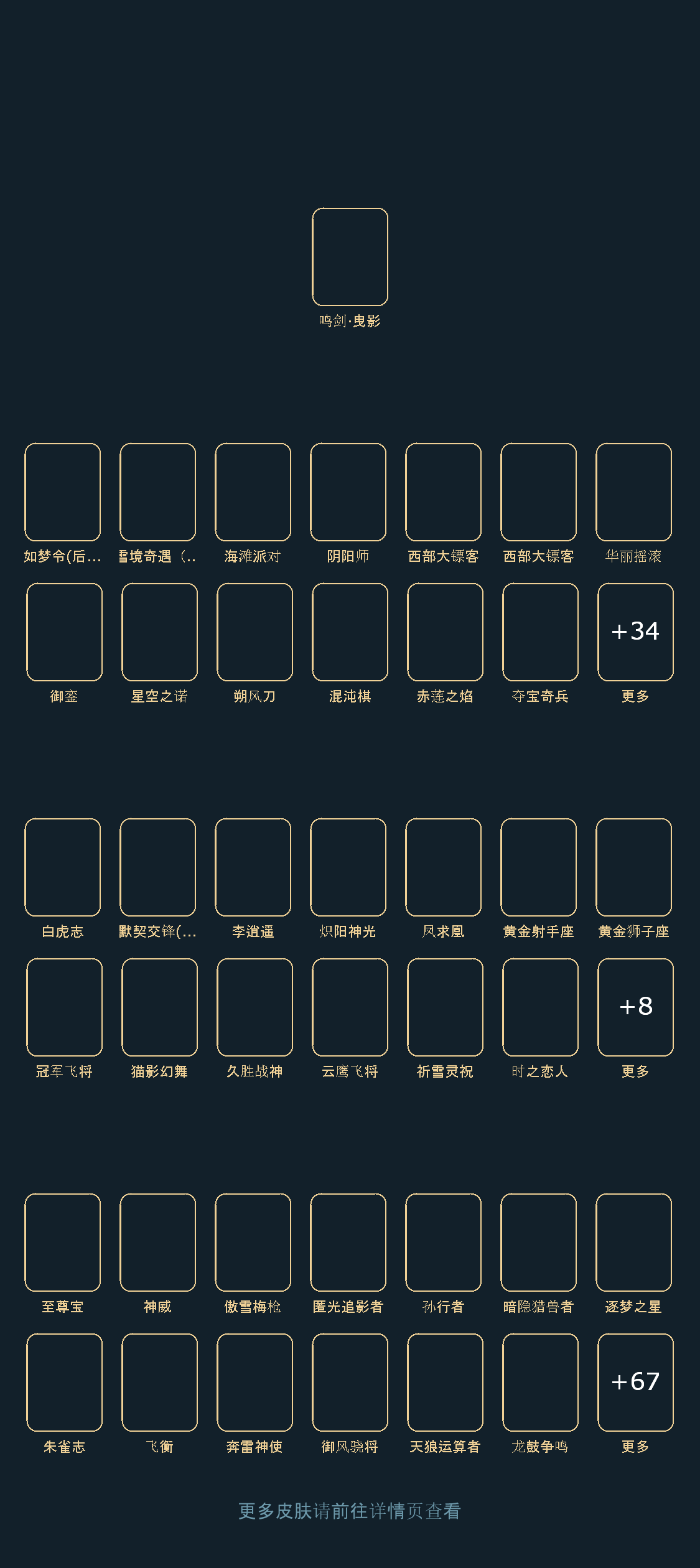View the 华丽摇滚 skin

tap(633, 492)
